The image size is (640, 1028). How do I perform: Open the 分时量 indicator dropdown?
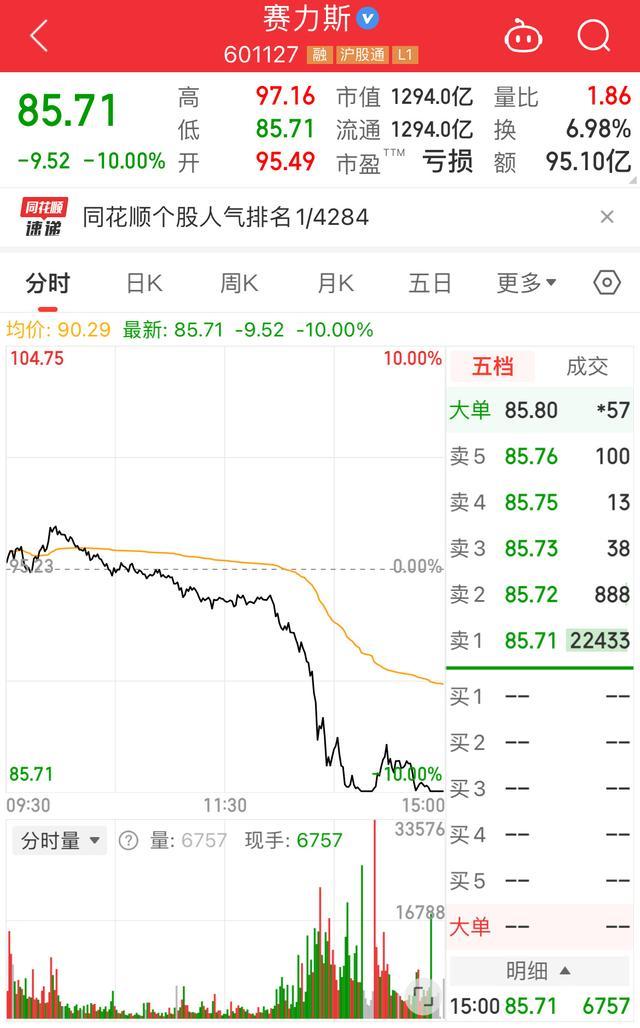click(x=62, y=841)
